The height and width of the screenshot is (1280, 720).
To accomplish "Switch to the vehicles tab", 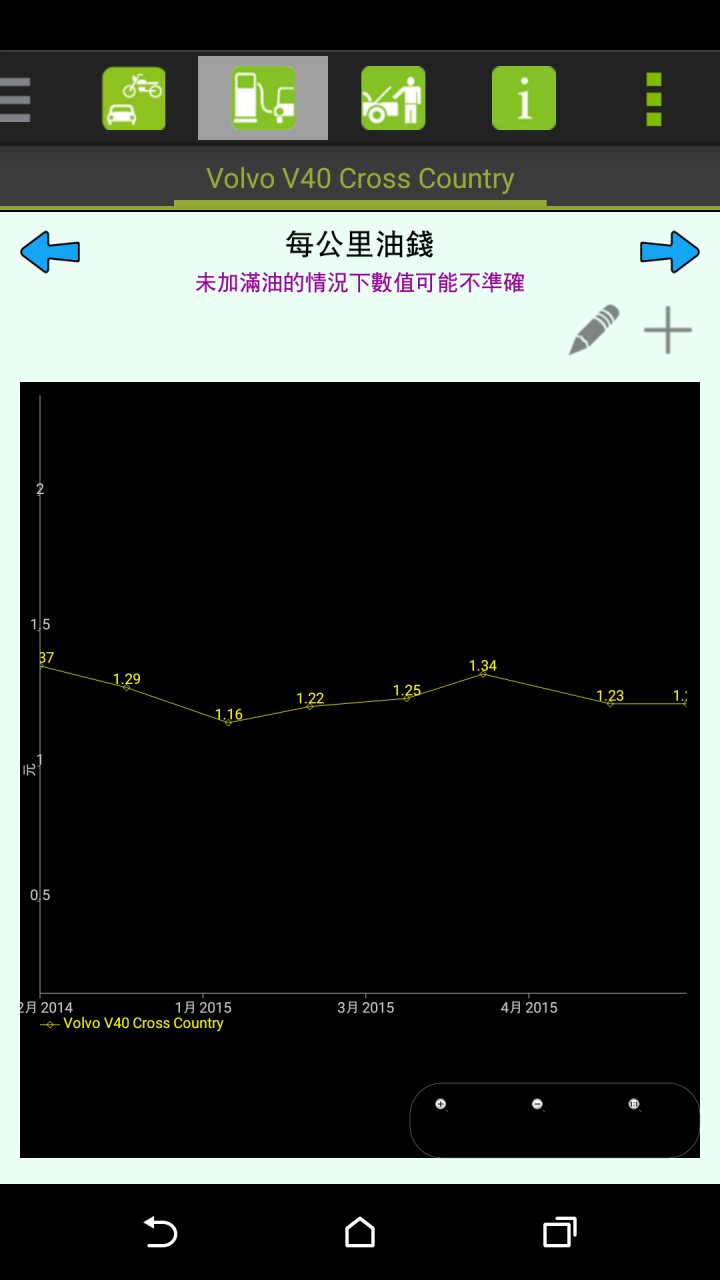I will [134, 98].
